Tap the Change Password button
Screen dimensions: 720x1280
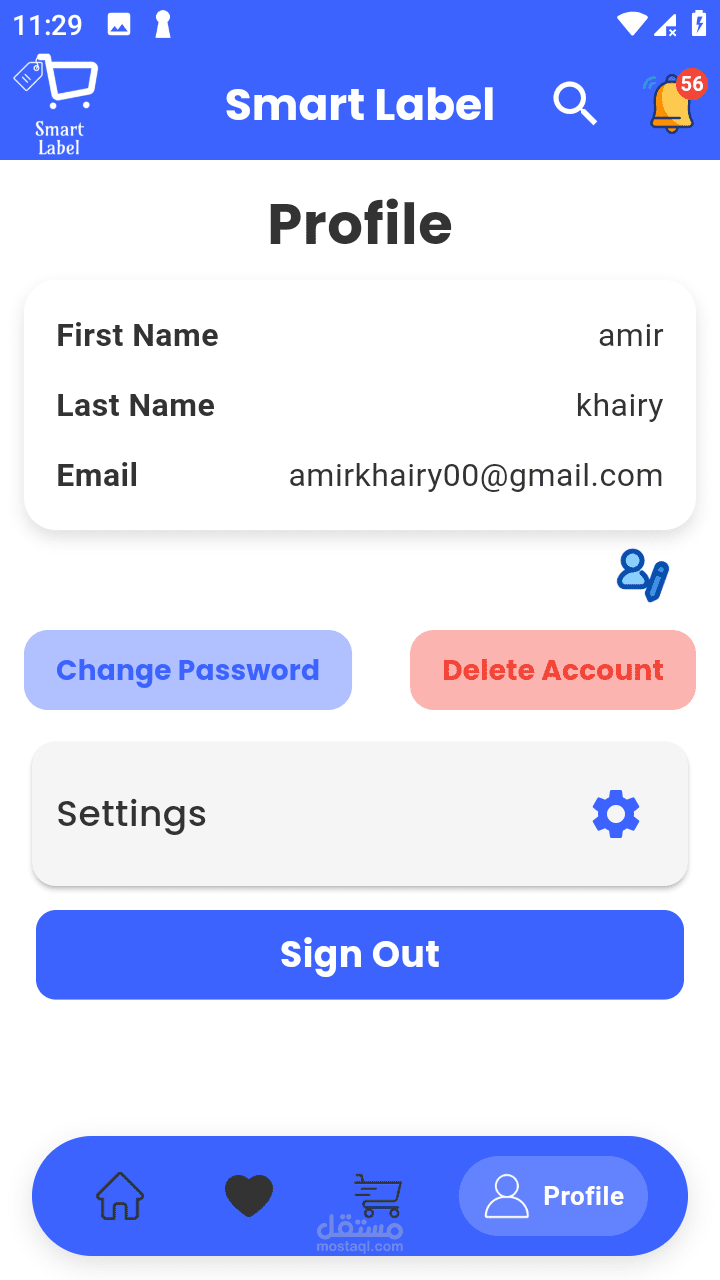188,670
